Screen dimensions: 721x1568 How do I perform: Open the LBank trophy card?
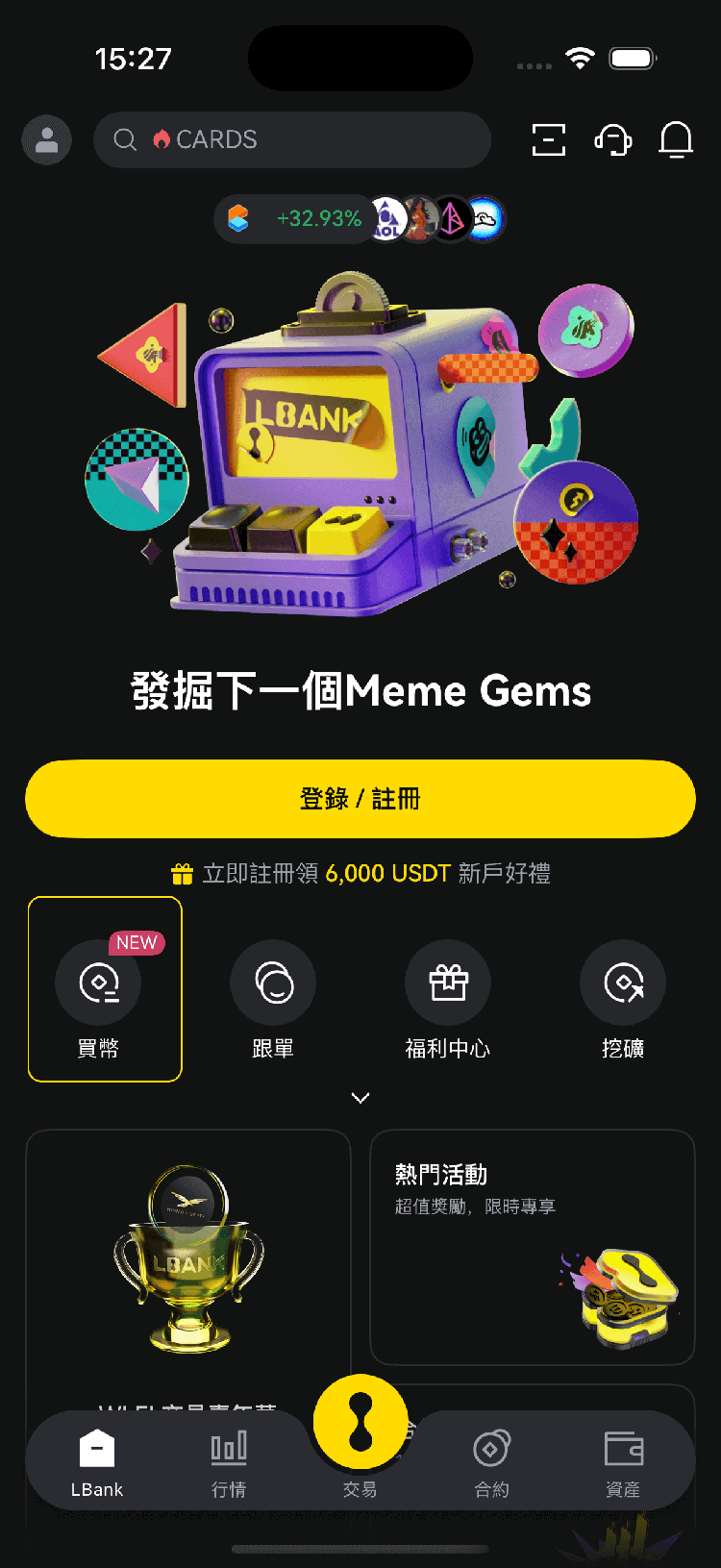click(x=188, y=1259)
